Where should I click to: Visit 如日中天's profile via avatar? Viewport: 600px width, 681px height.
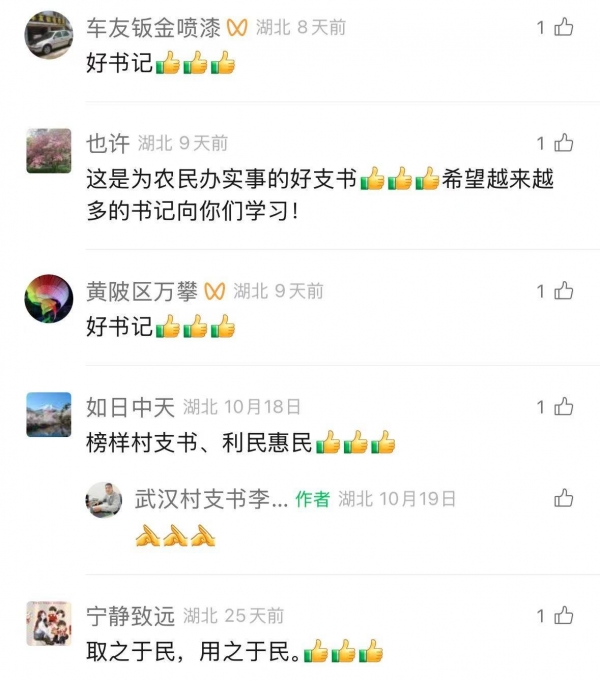point(49,414)
